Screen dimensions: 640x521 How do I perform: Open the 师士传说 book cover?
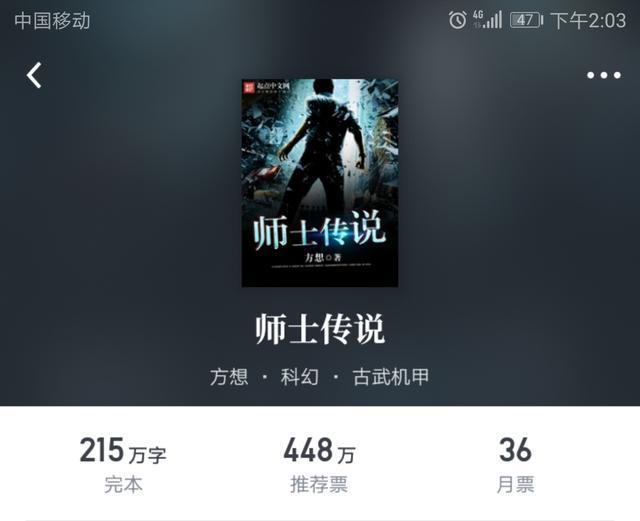320,183
